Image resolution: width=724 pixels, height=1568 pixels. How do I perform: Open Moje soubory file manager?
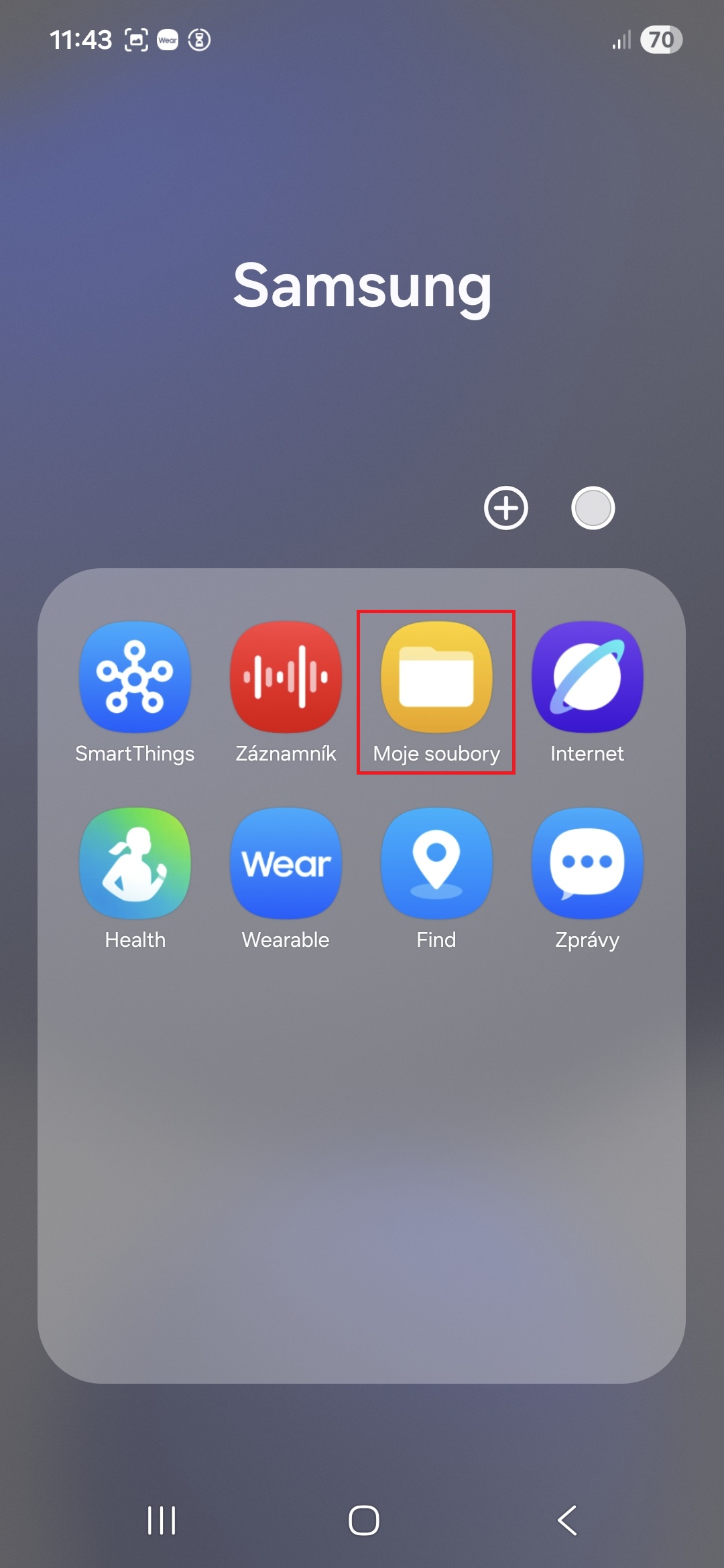point(436,677)
